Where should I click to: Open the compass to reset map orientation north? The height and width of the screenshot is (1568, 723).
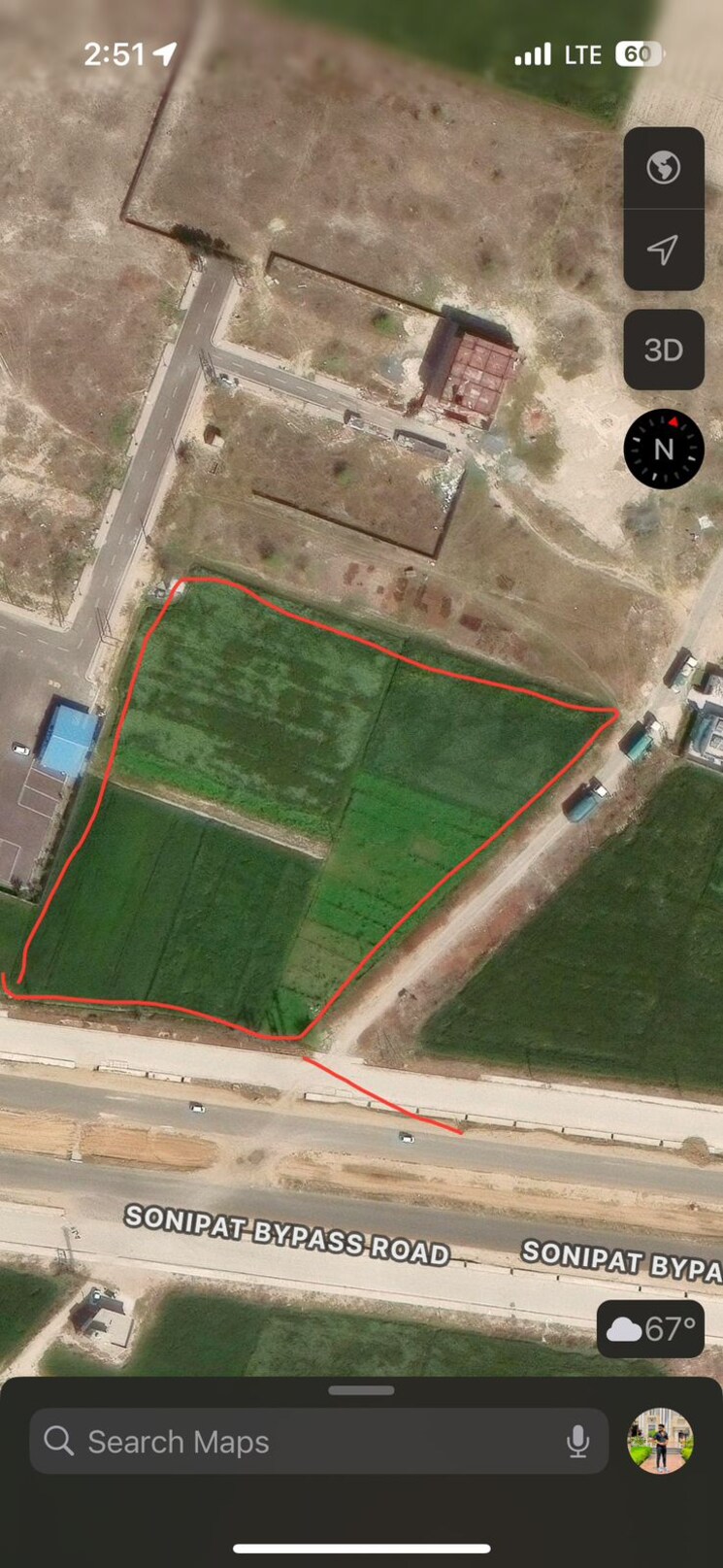point(664,450)
